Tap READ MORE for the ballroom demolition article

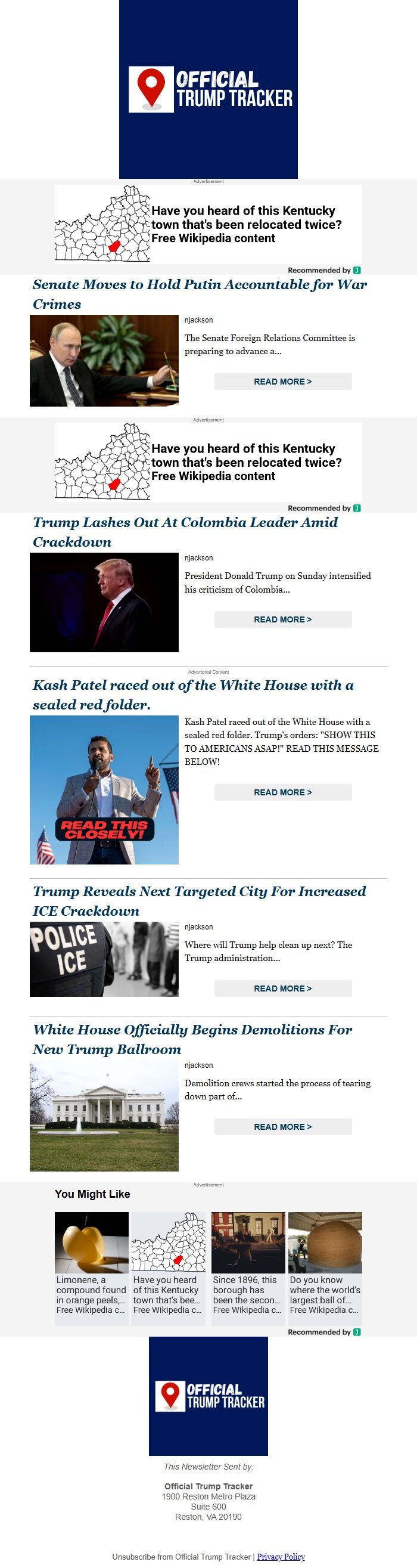[282, 1127]
